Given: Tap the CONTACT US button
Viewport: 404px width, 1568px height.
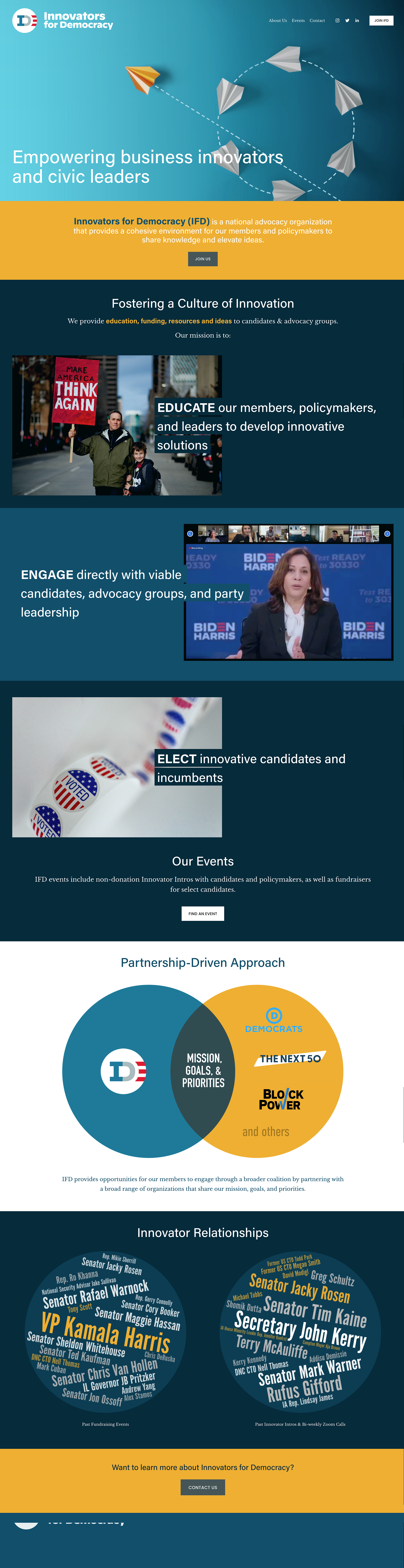Looking at the screenshot, I should click(203, 1487).
